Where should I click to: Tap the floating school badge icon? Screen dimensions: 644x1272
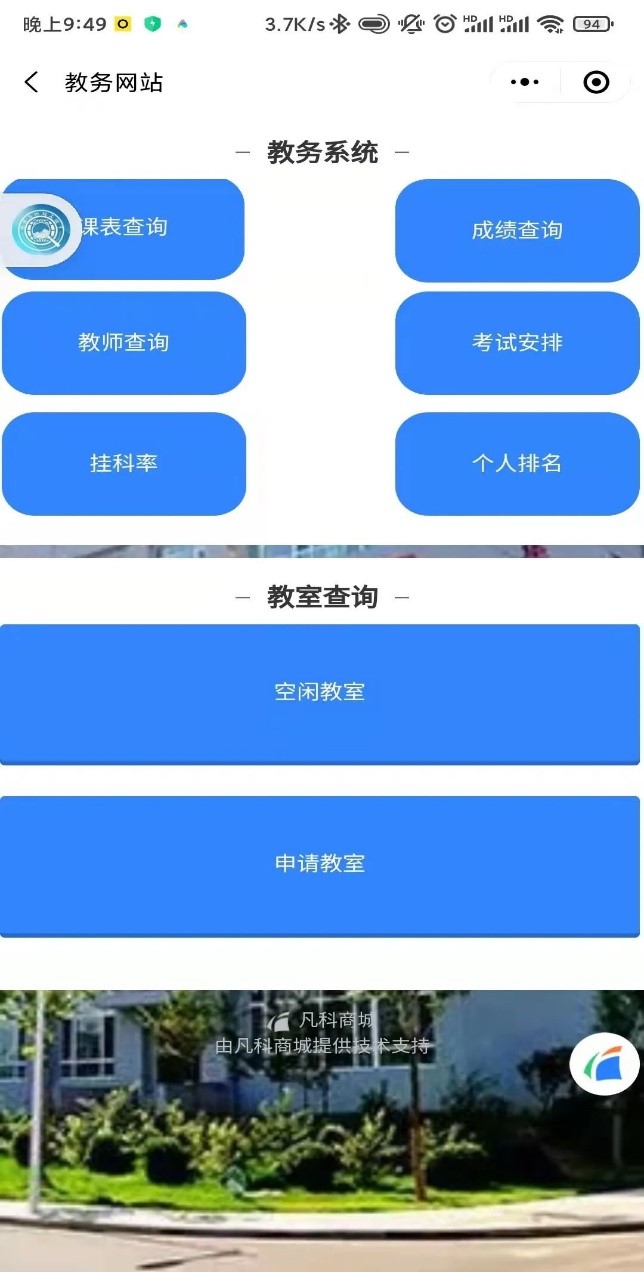(x=42, y=231)
